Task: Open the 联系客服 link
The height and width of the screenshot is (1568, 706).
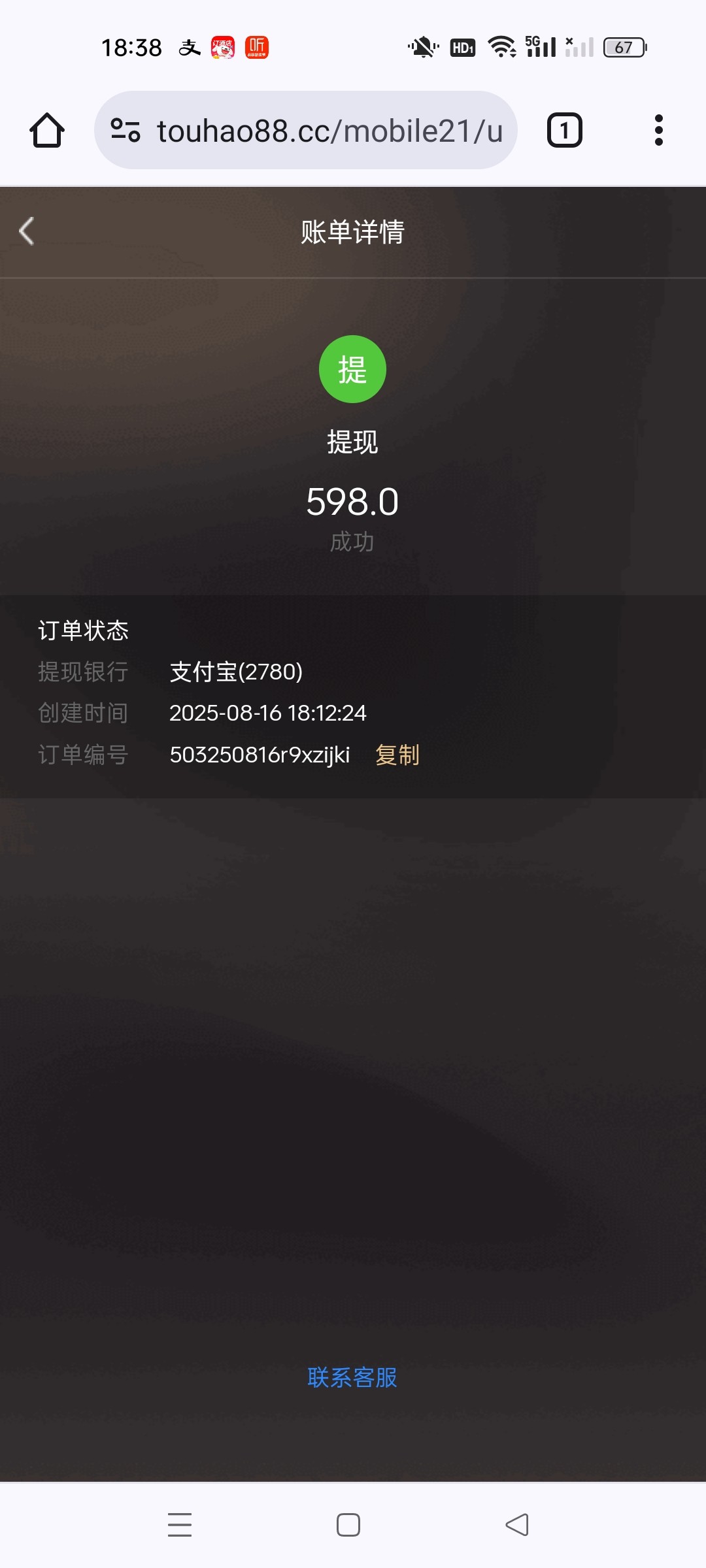Action: 352,1377
